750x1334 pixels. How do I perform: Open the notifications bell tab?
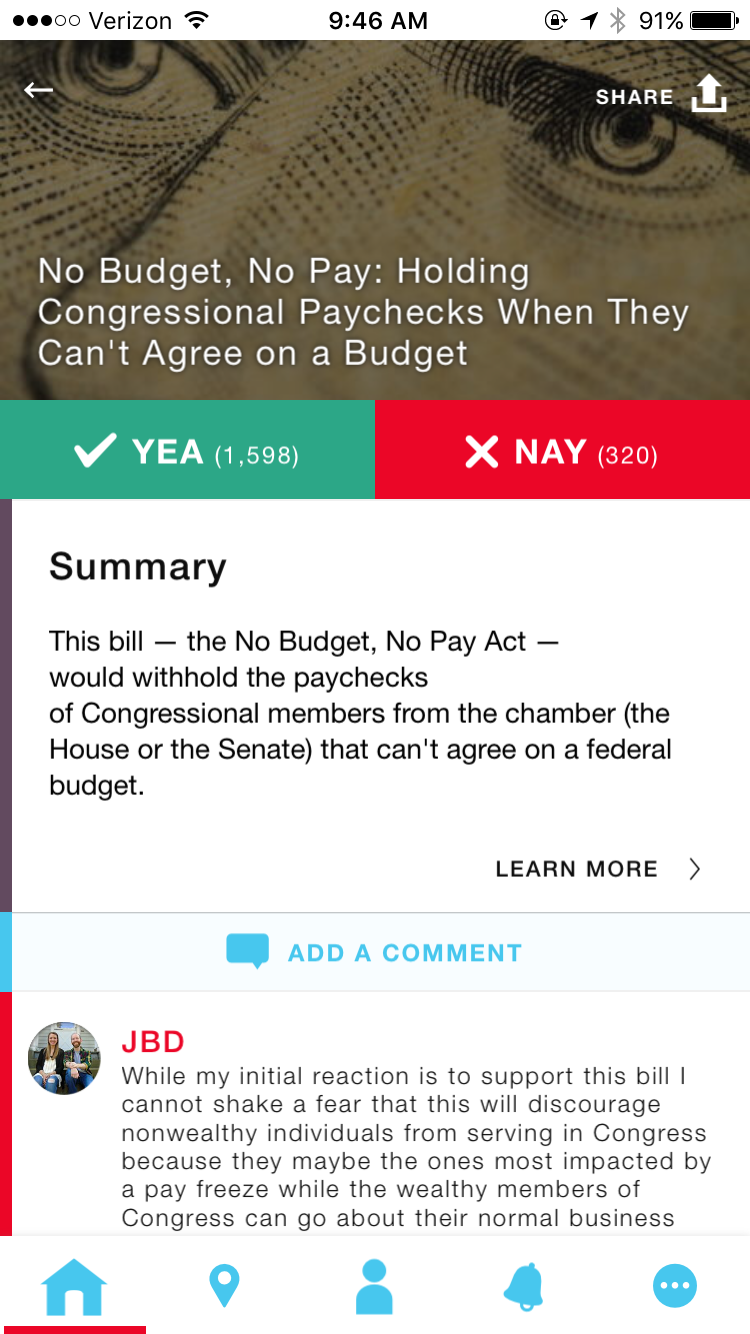pos(524,1286)
